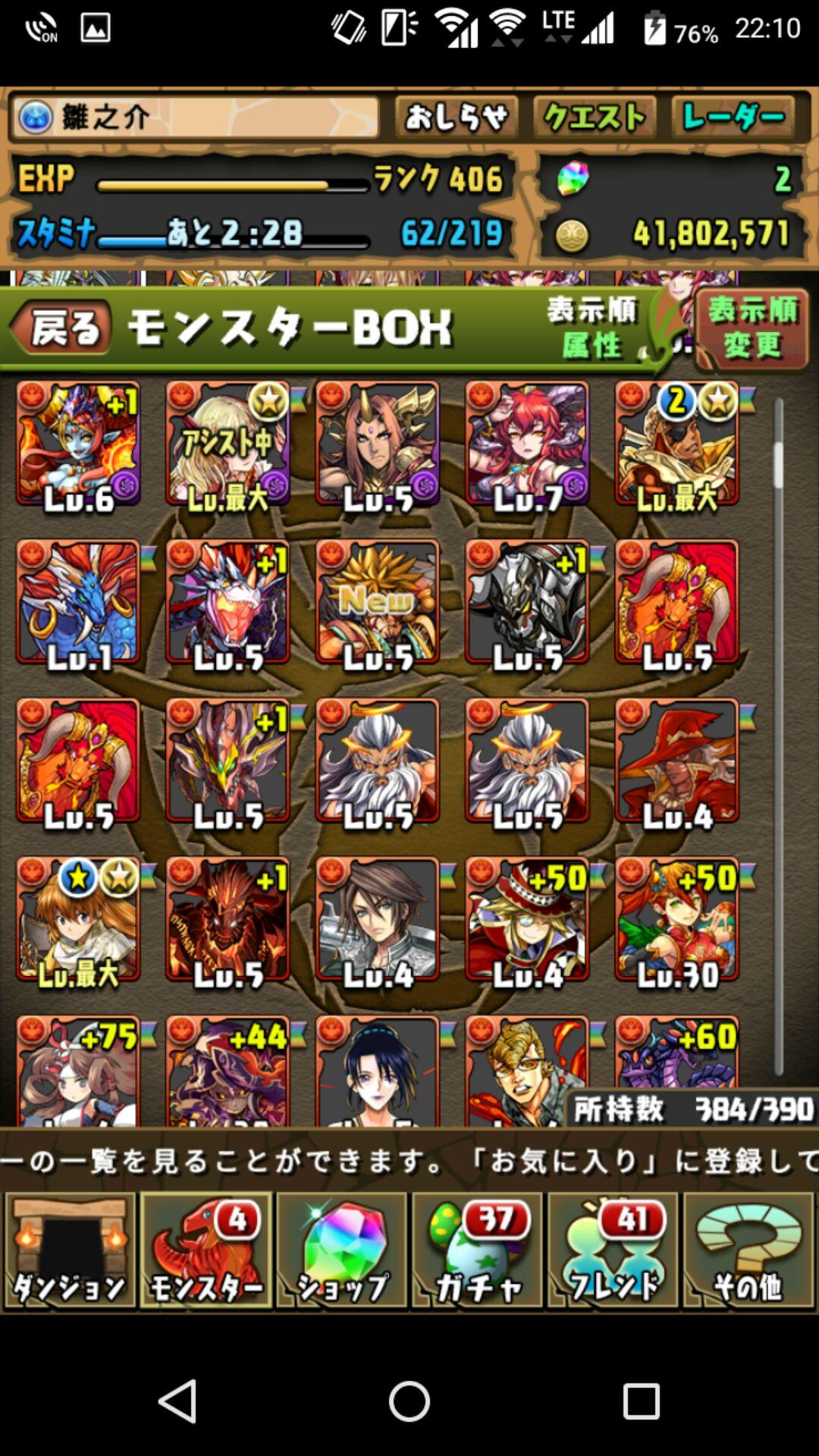Select the monster marked アシスト中
This screenshot has width=819, height=1456.
tap(227, 444)
